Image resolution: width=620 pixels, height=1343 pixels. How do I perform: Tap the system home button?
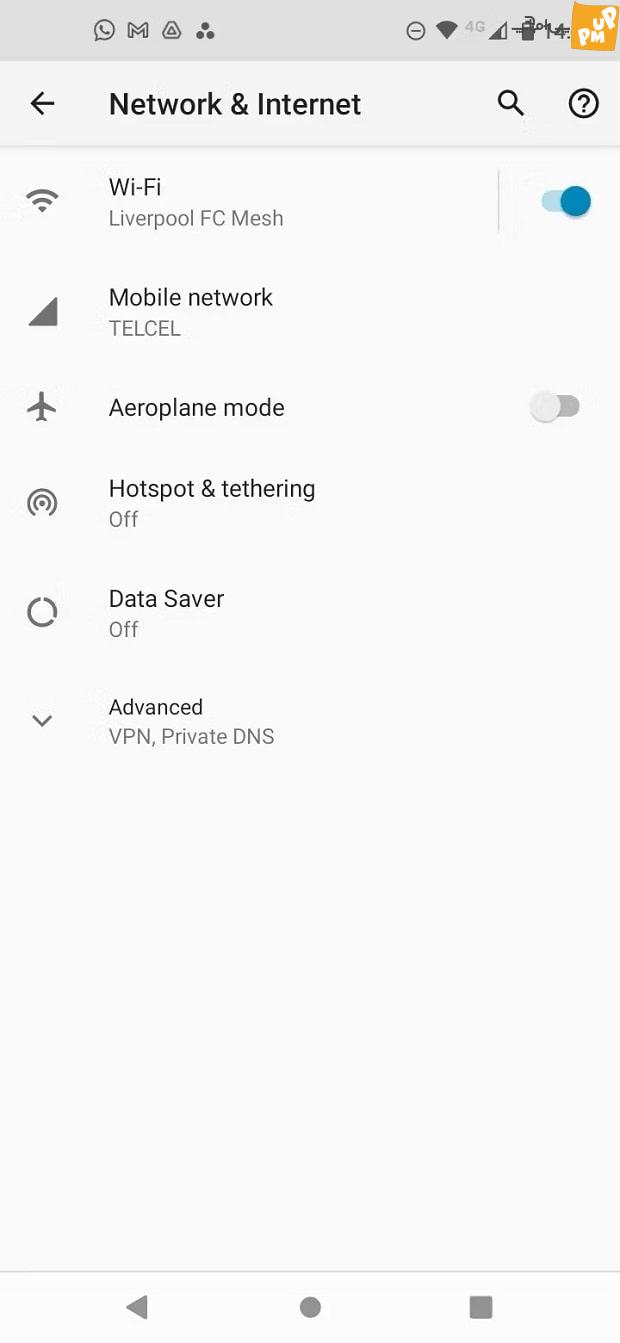[x=310, y=1306]
